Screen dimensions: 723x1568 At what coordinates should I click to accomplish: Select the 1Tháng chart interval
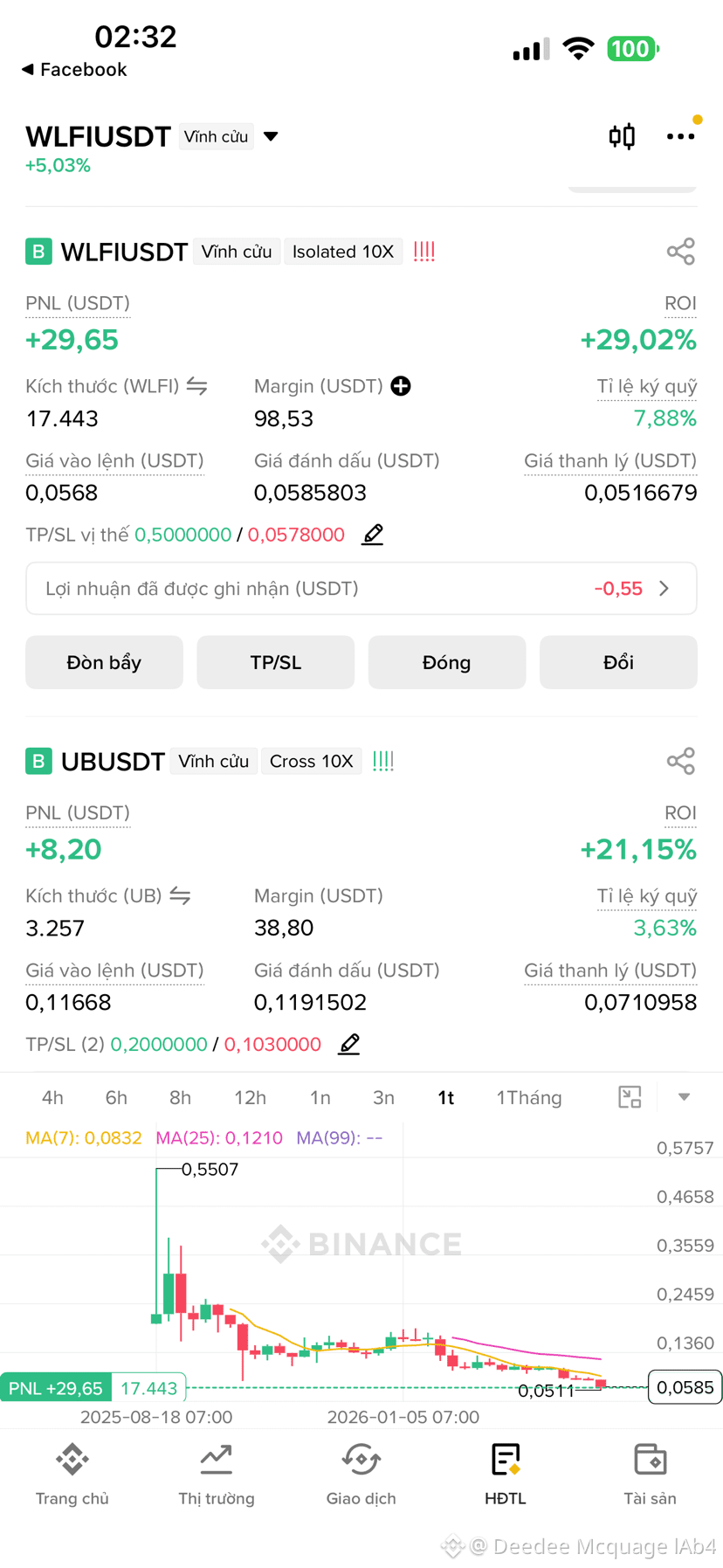click(x=529, y=1098)
